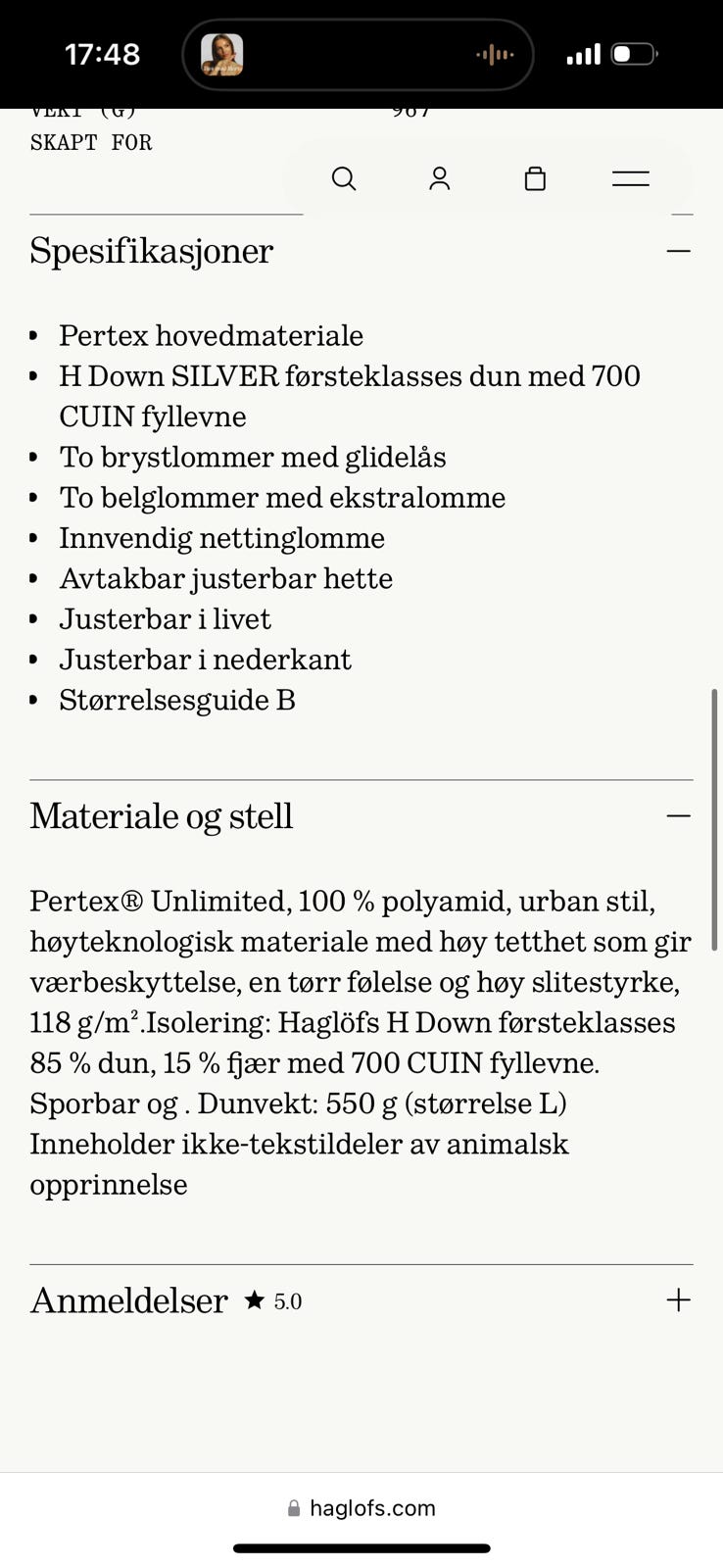The width and height of the screenshot is (723, 1568).
Task: Open the hamburger navigation menu
Action: click(630, 178)
